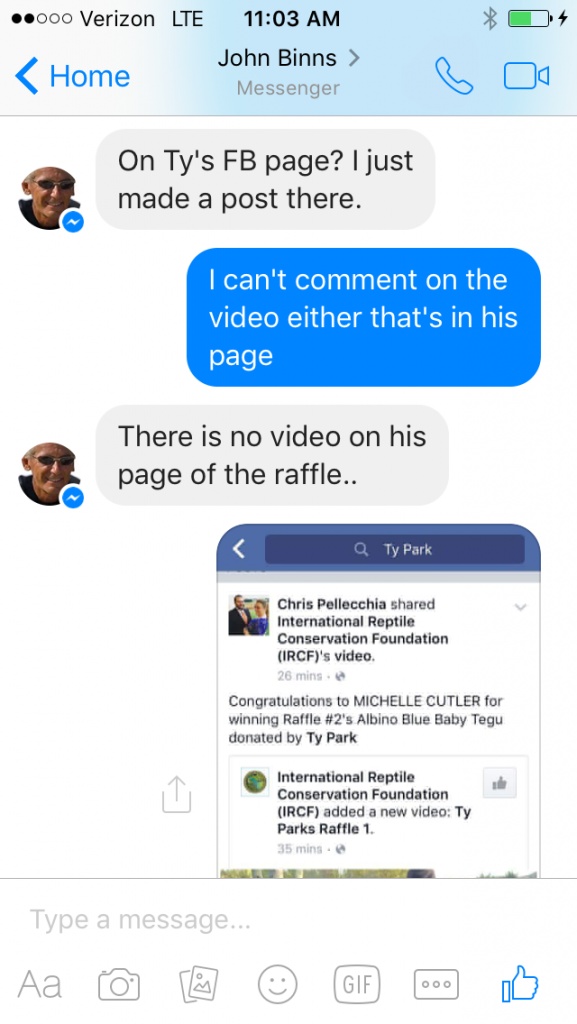Open the shared Ty Park screenshot

379,701
